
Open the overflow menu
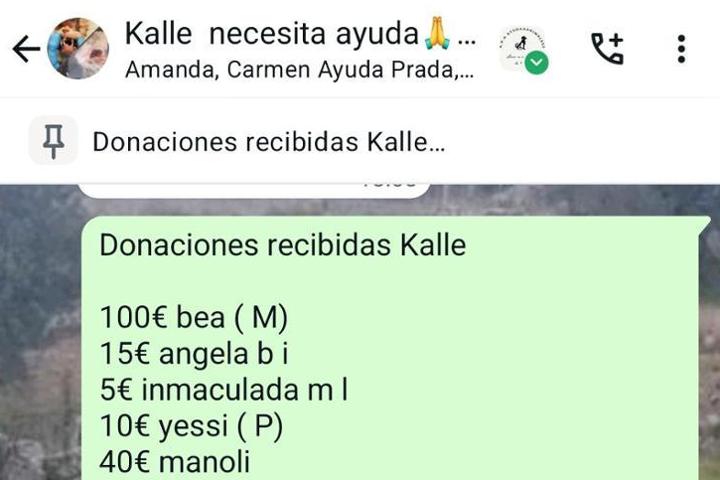(681, 48)
